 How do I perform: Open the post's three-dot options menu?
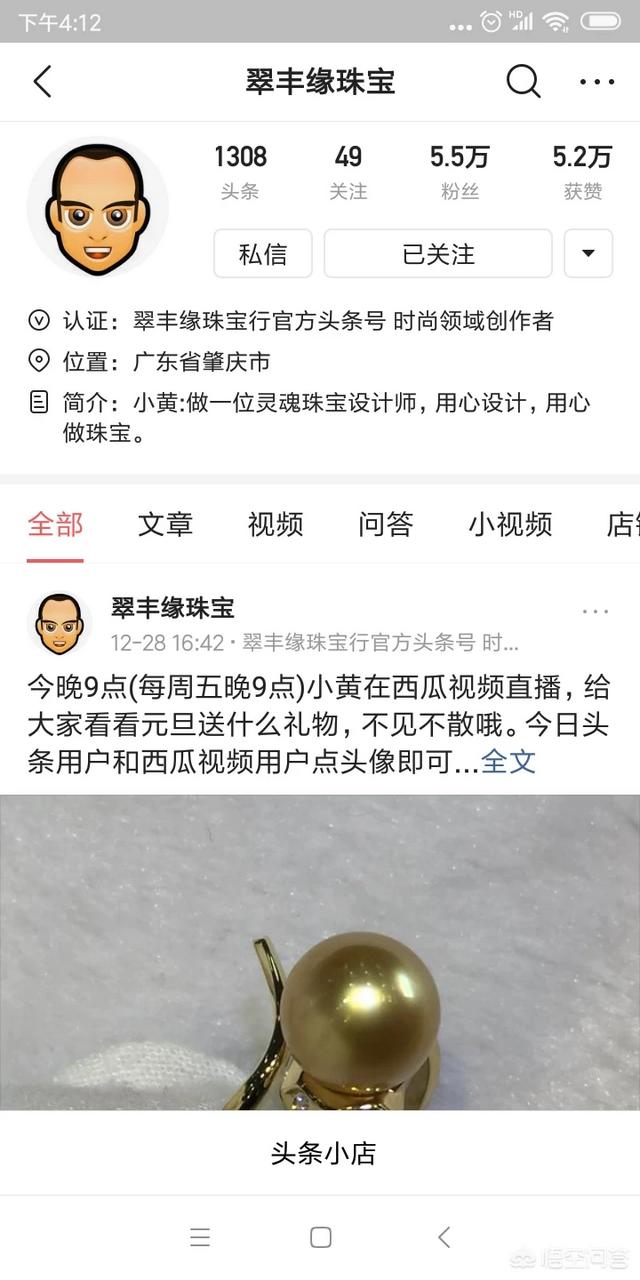point(595,611)
